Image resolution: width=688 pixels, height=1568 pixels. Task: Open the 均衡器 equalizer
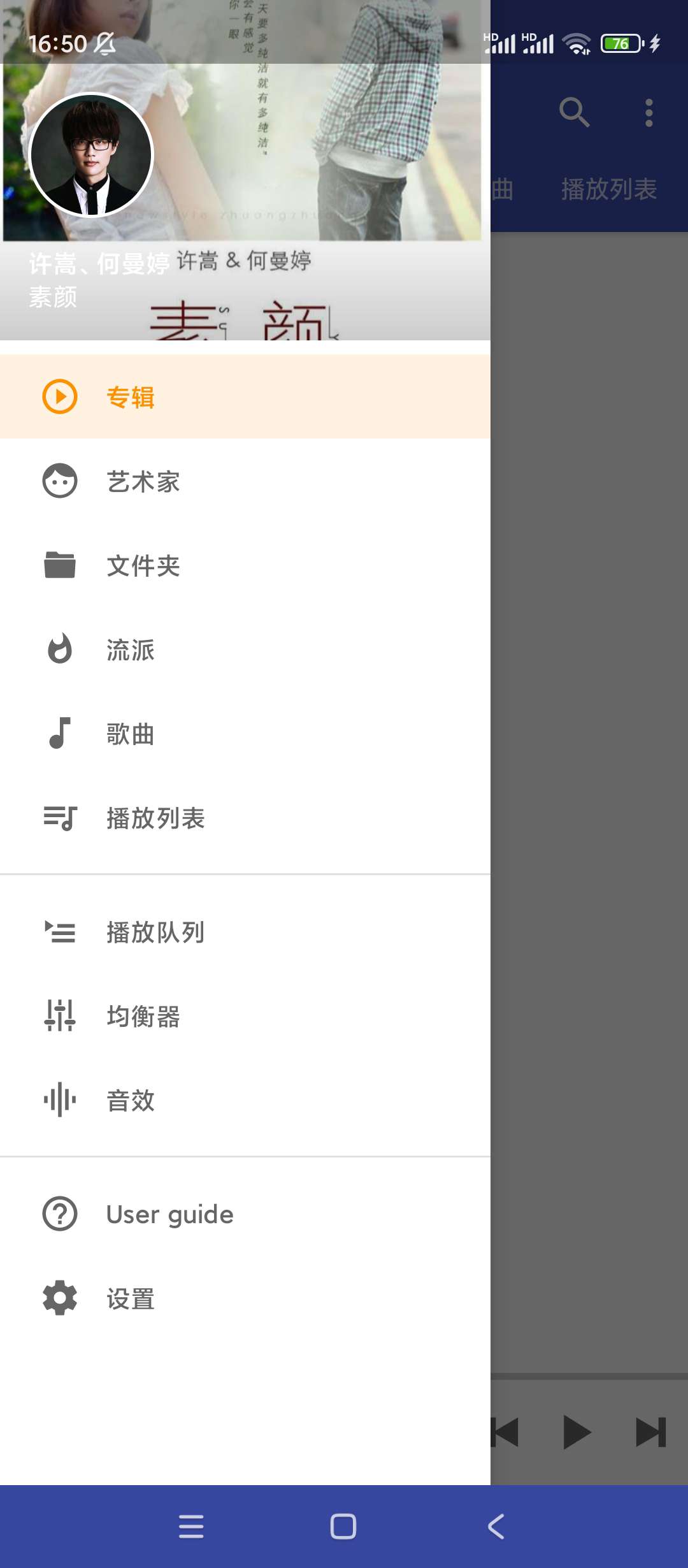[x=245, y=1016]
